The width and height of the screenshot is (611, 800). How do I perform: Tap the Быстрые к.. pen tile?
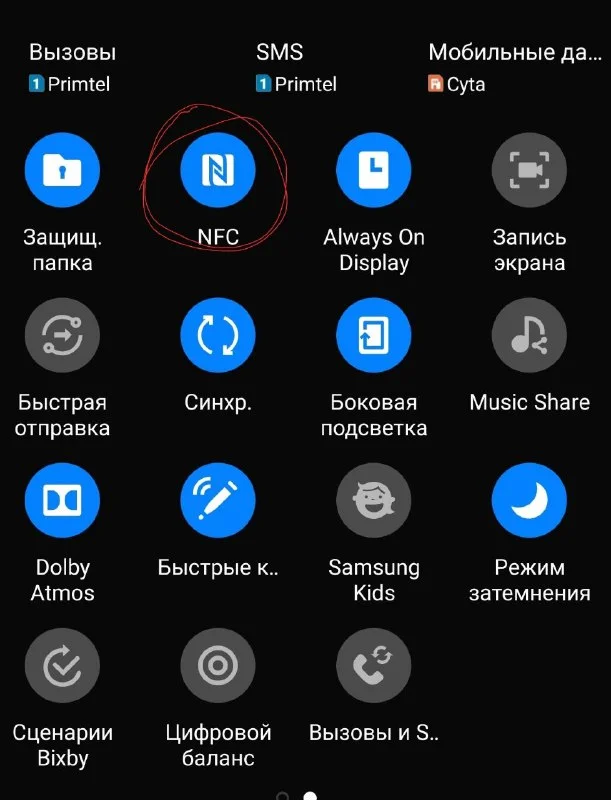(x=218, y=501)
